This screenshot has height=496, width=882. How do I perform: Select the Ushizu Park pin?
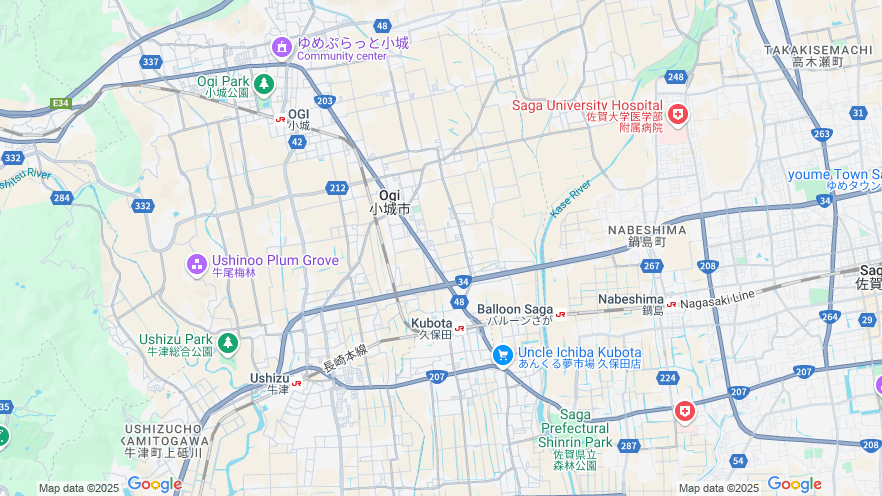coord(228,344)
